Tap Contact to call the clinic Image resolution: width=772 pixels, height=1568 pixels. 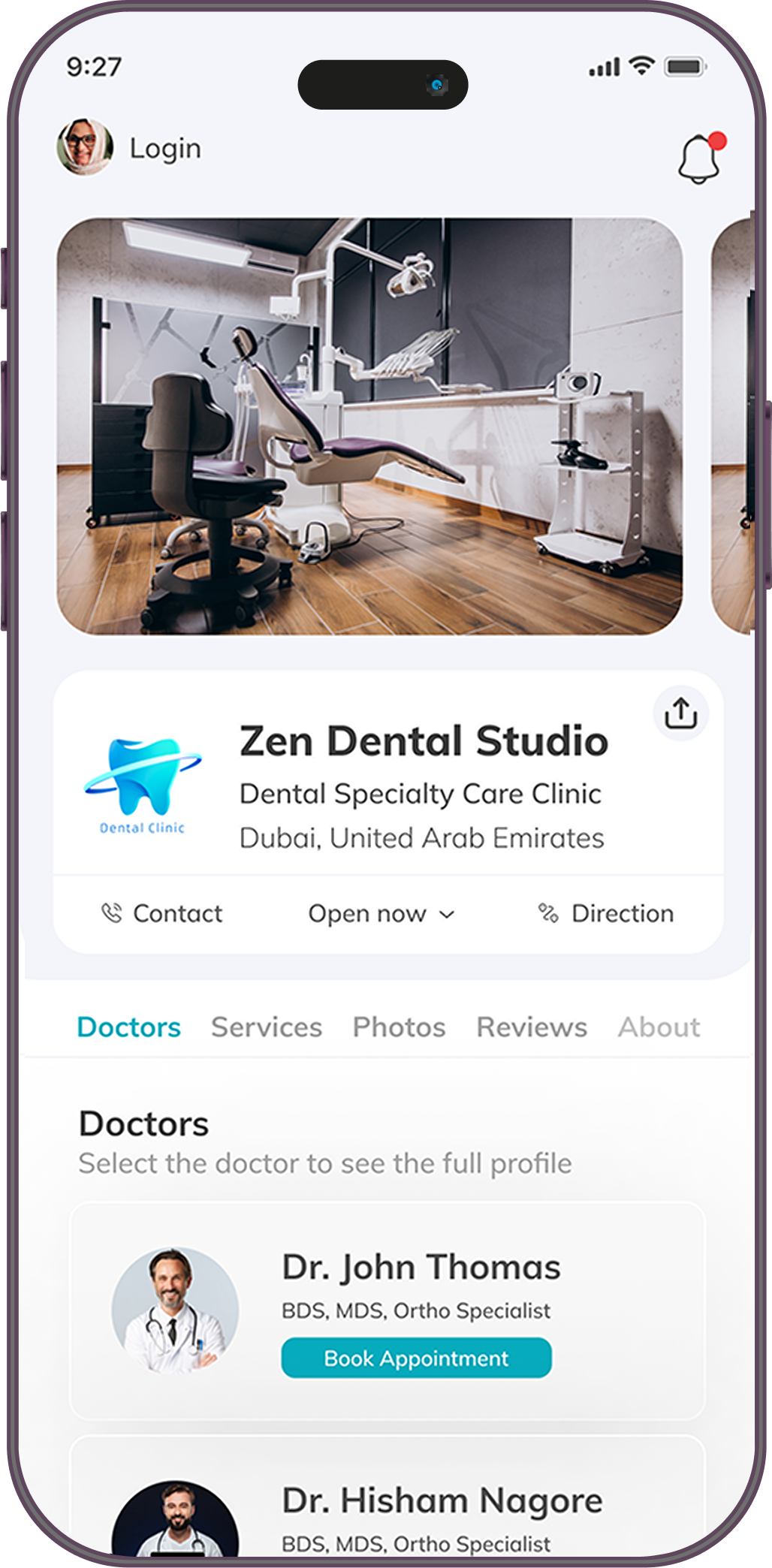pos(162,913)
